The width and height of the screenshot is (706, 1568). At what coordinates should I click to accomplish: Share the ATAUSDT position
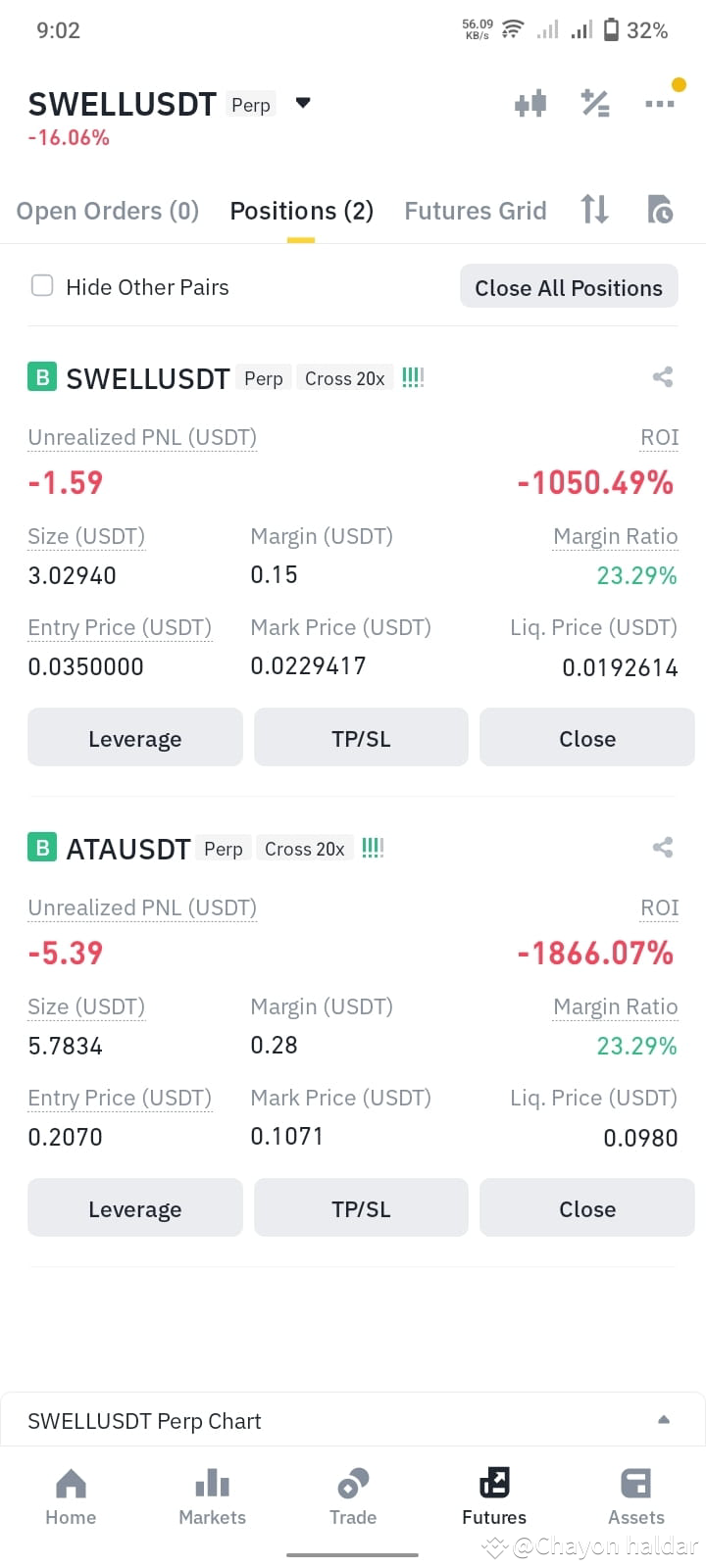(x=663, y=847)
